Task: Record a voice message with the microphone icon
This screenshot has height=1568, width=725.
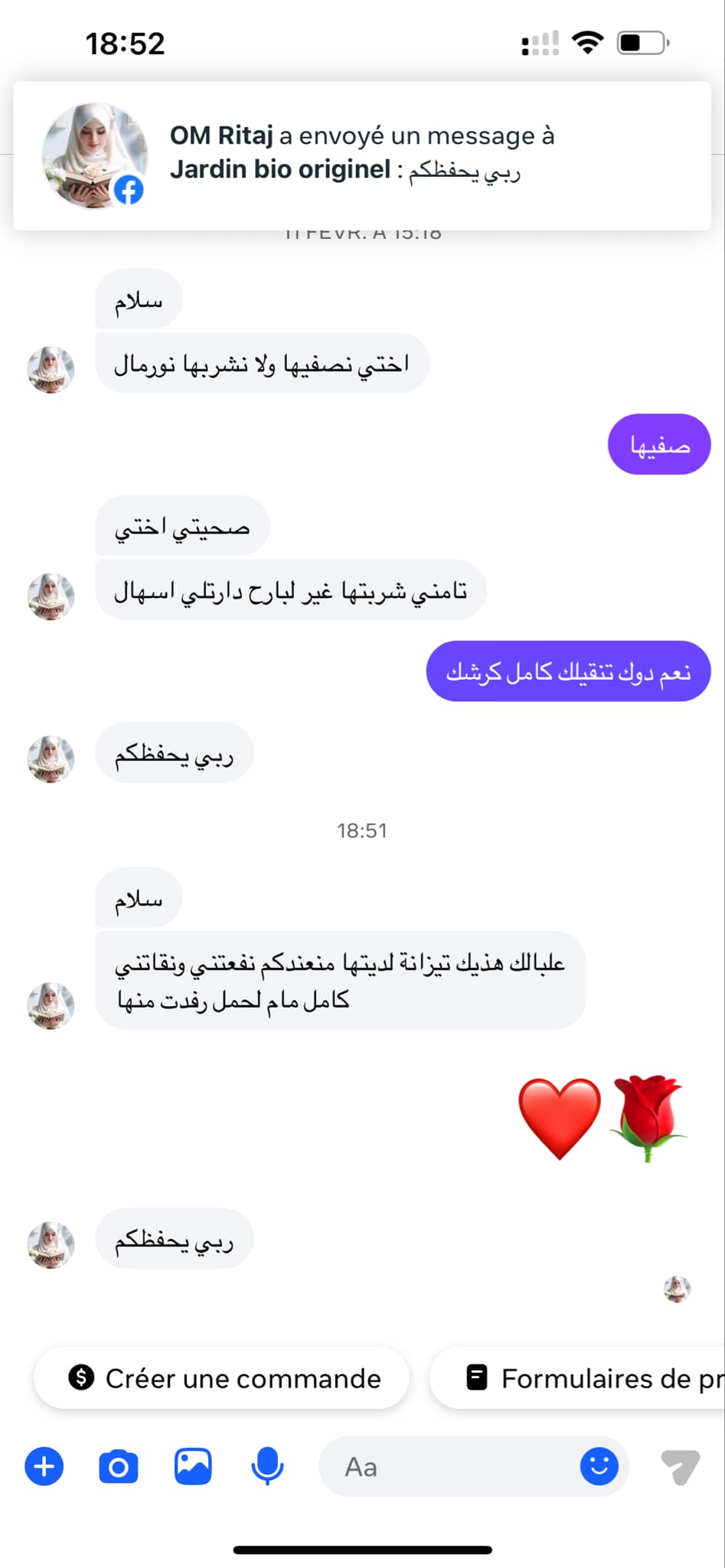Action: (x=266, y=1466)
